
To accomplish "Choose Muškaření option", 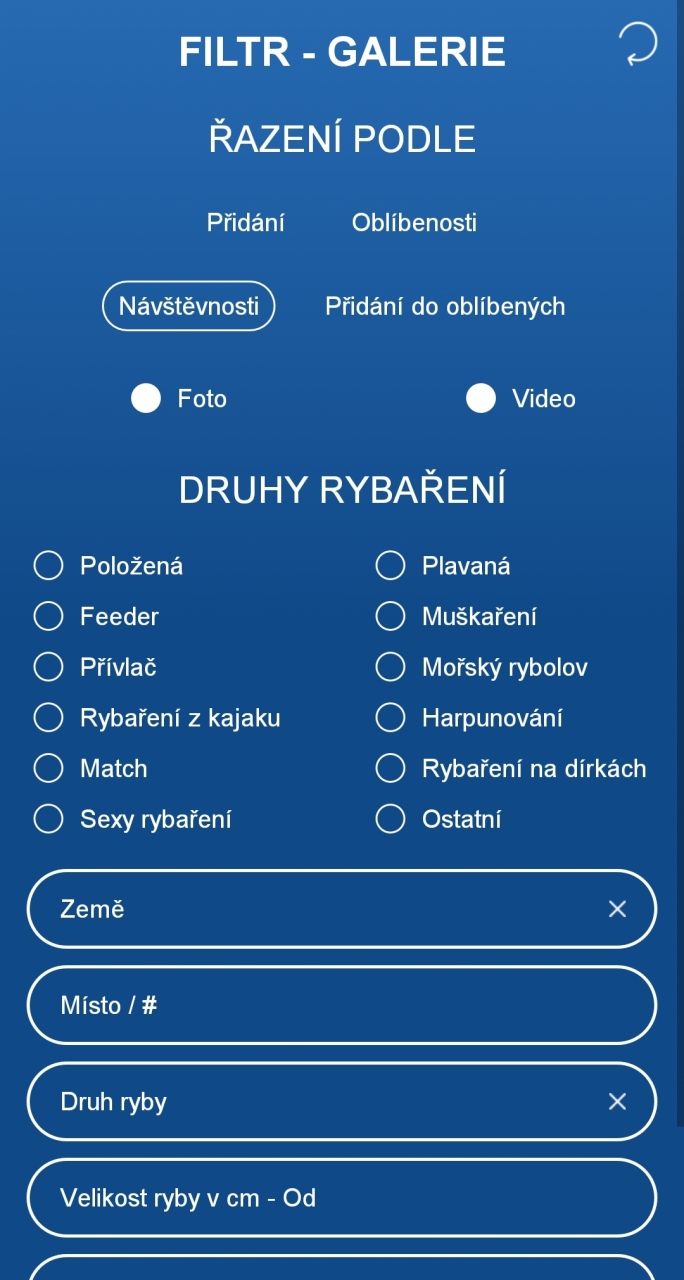I will [390, 617].
